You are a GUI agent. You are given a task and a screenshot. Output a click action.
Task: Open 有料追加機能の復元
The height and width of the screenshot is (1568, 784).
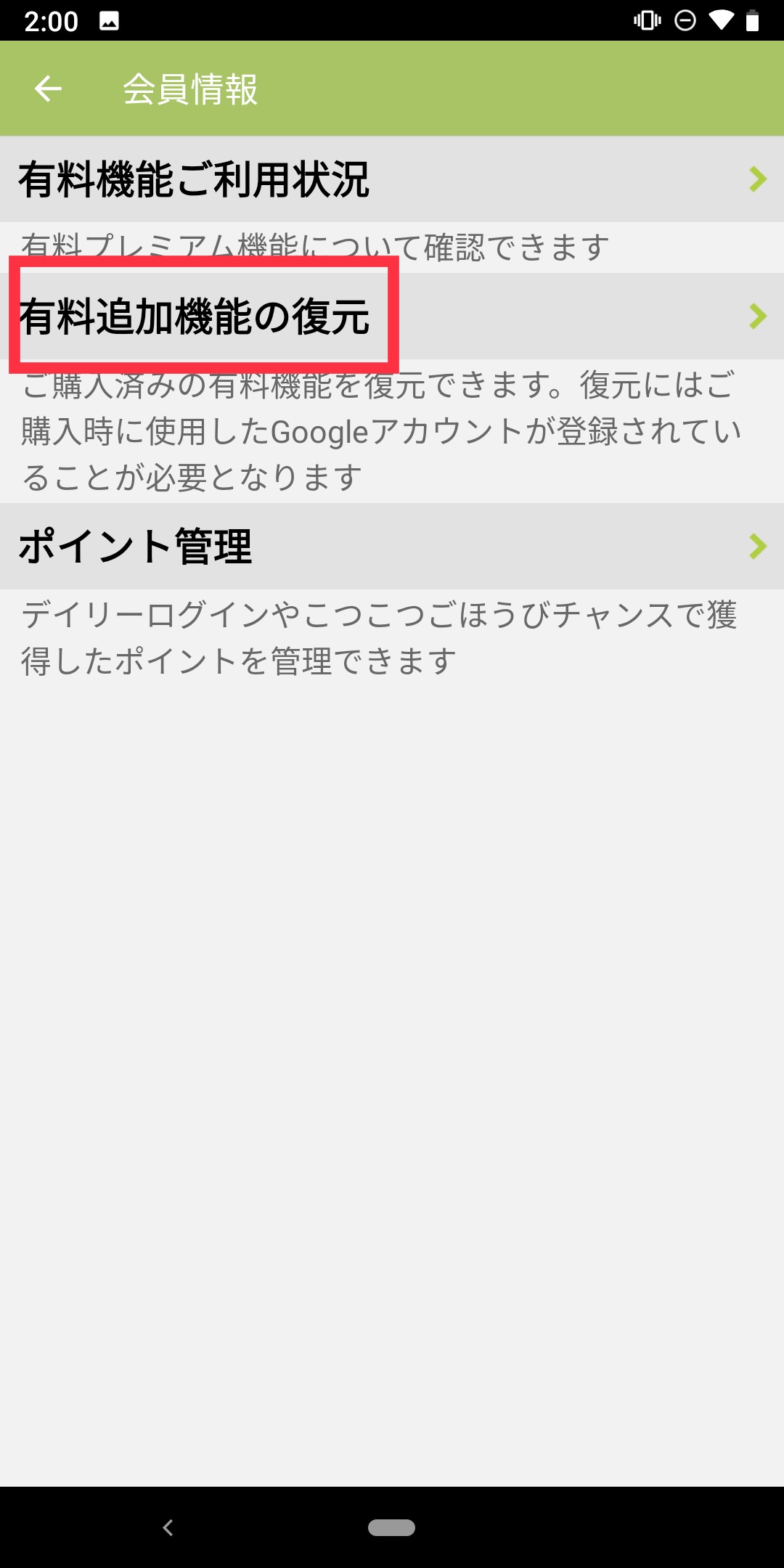click(392, 317)
